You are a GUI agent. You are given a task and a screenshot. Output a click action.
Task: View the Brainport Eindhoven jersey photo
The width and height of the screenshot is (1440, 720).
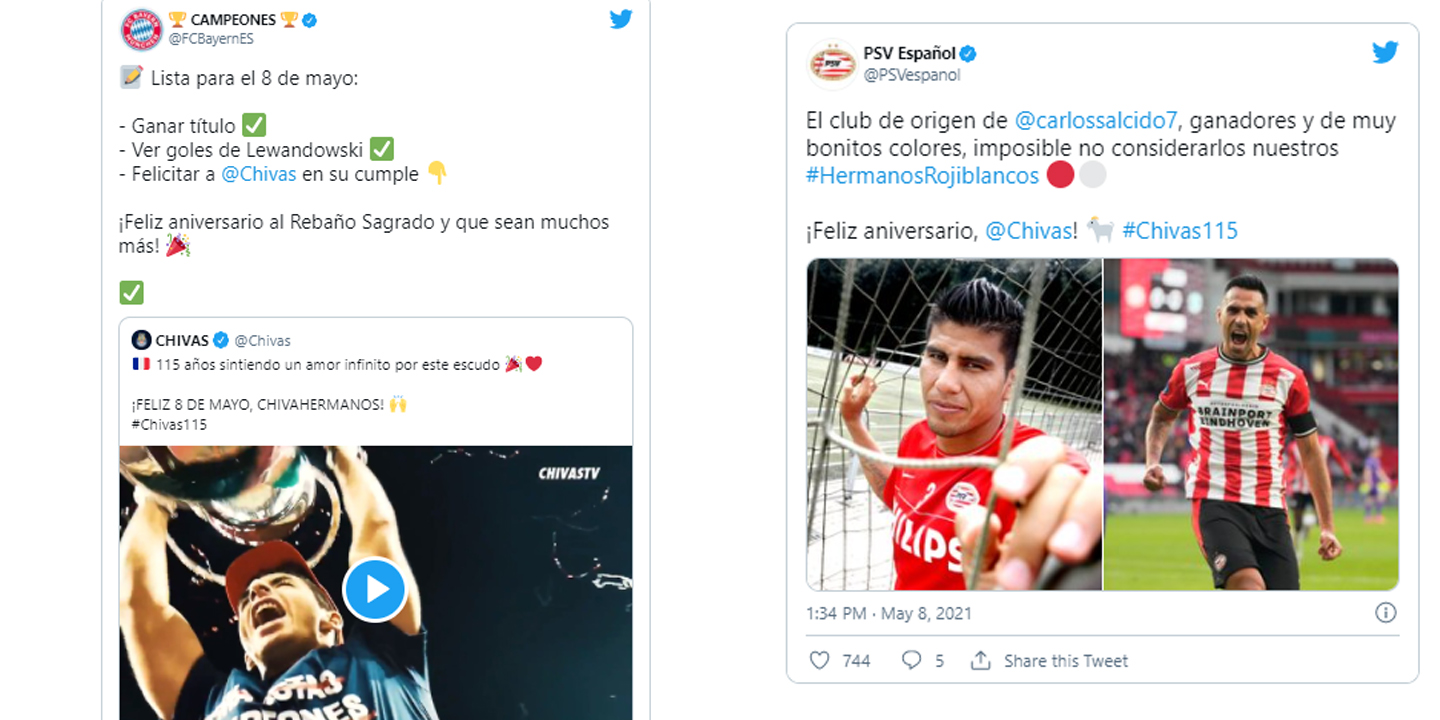(1251, 425)
